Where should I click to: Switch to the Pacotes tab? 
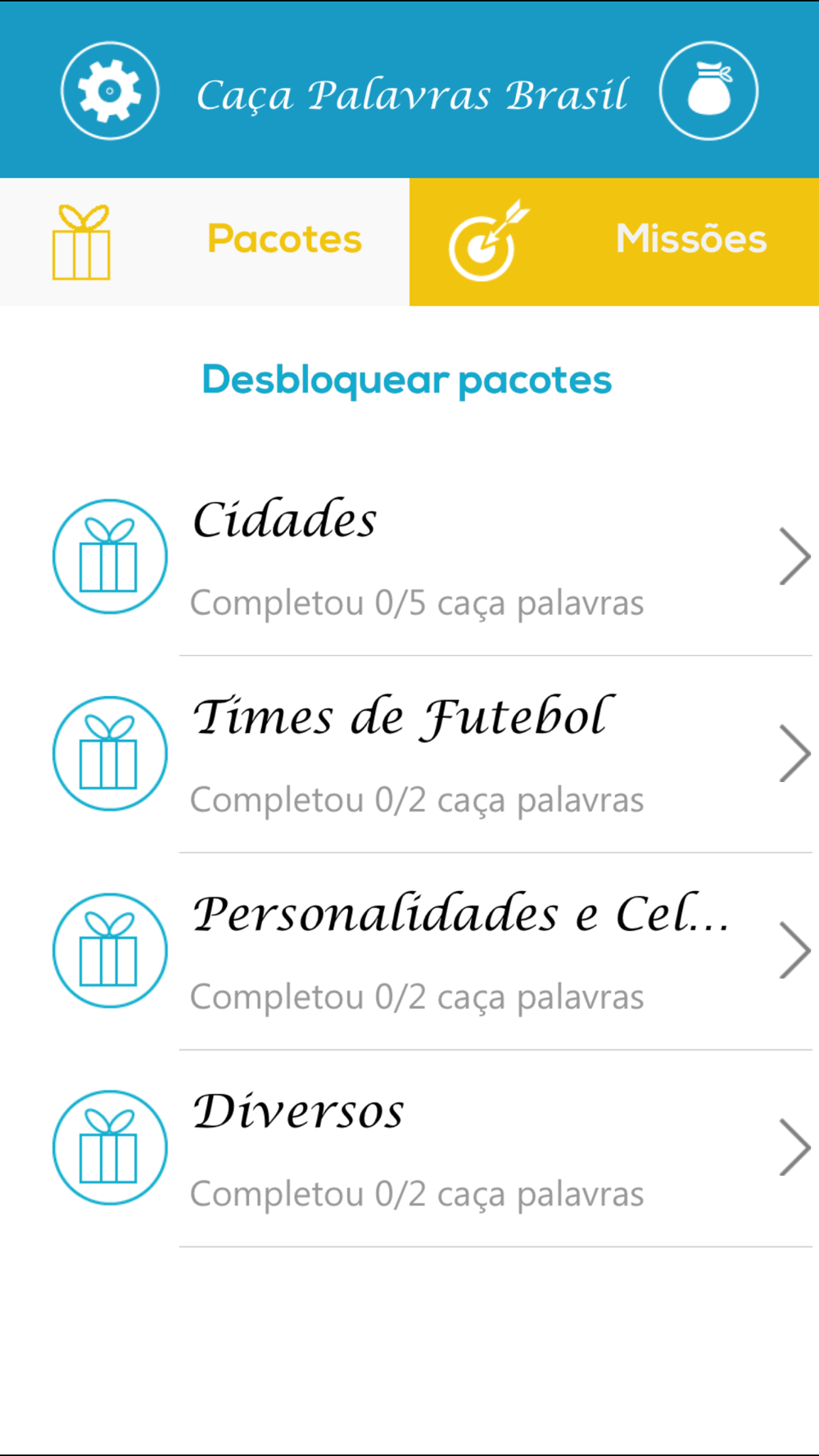tap(205, 242)
